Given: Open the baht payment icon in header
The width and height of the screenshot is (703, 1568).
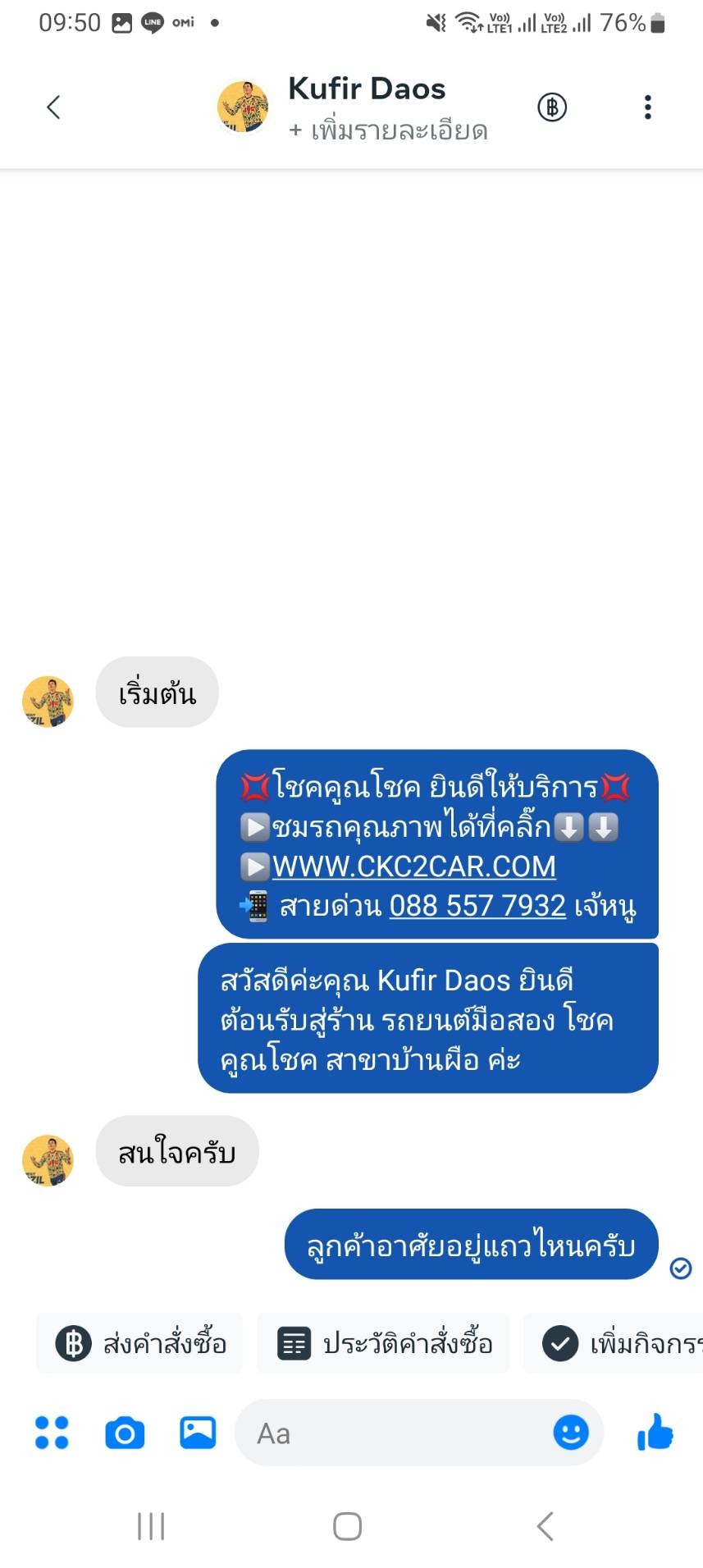Looking at the screenshot, I should pos(552,107).
